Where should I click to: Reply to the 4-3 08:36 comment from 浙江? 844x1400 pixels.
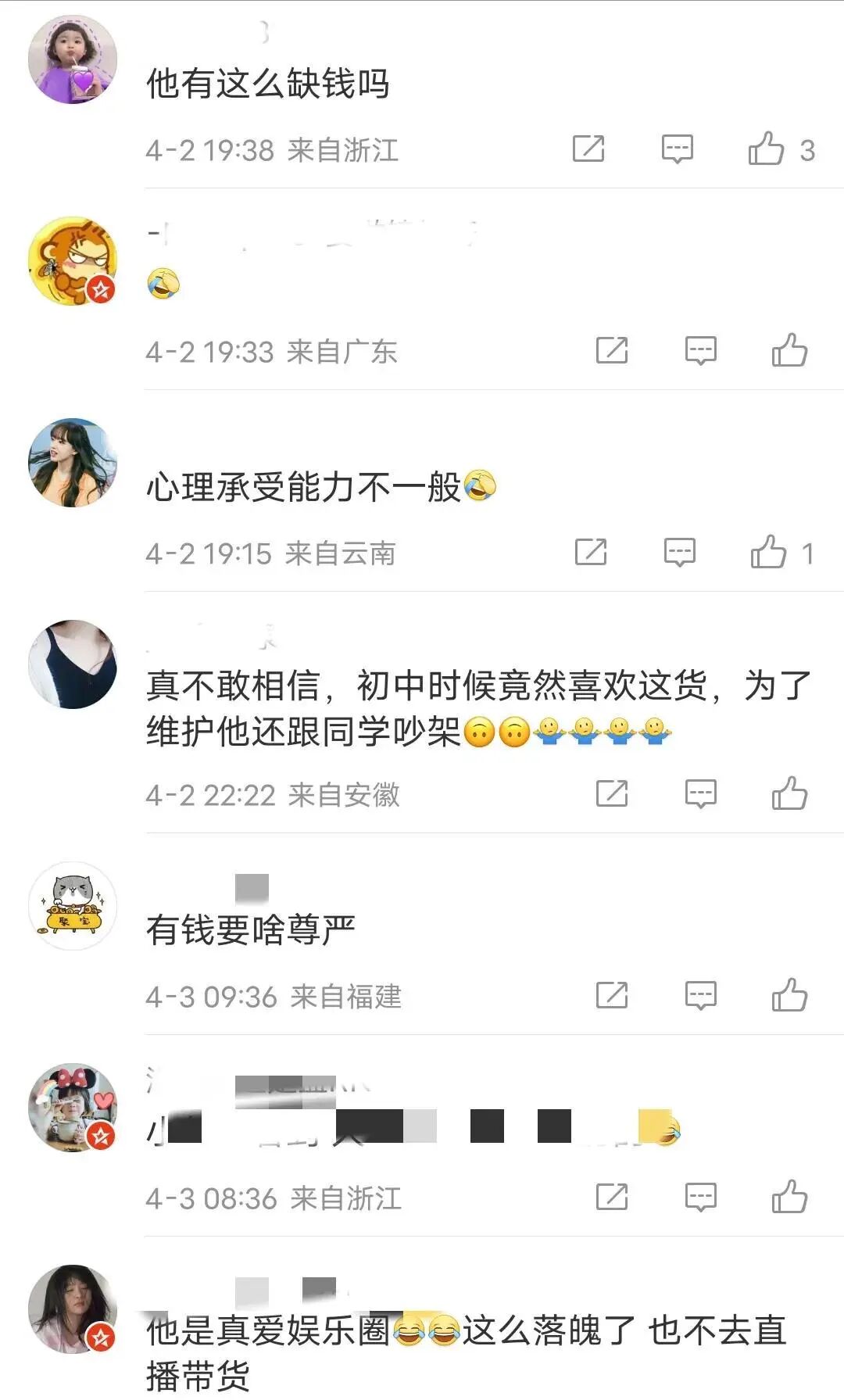coord(700,1197)
